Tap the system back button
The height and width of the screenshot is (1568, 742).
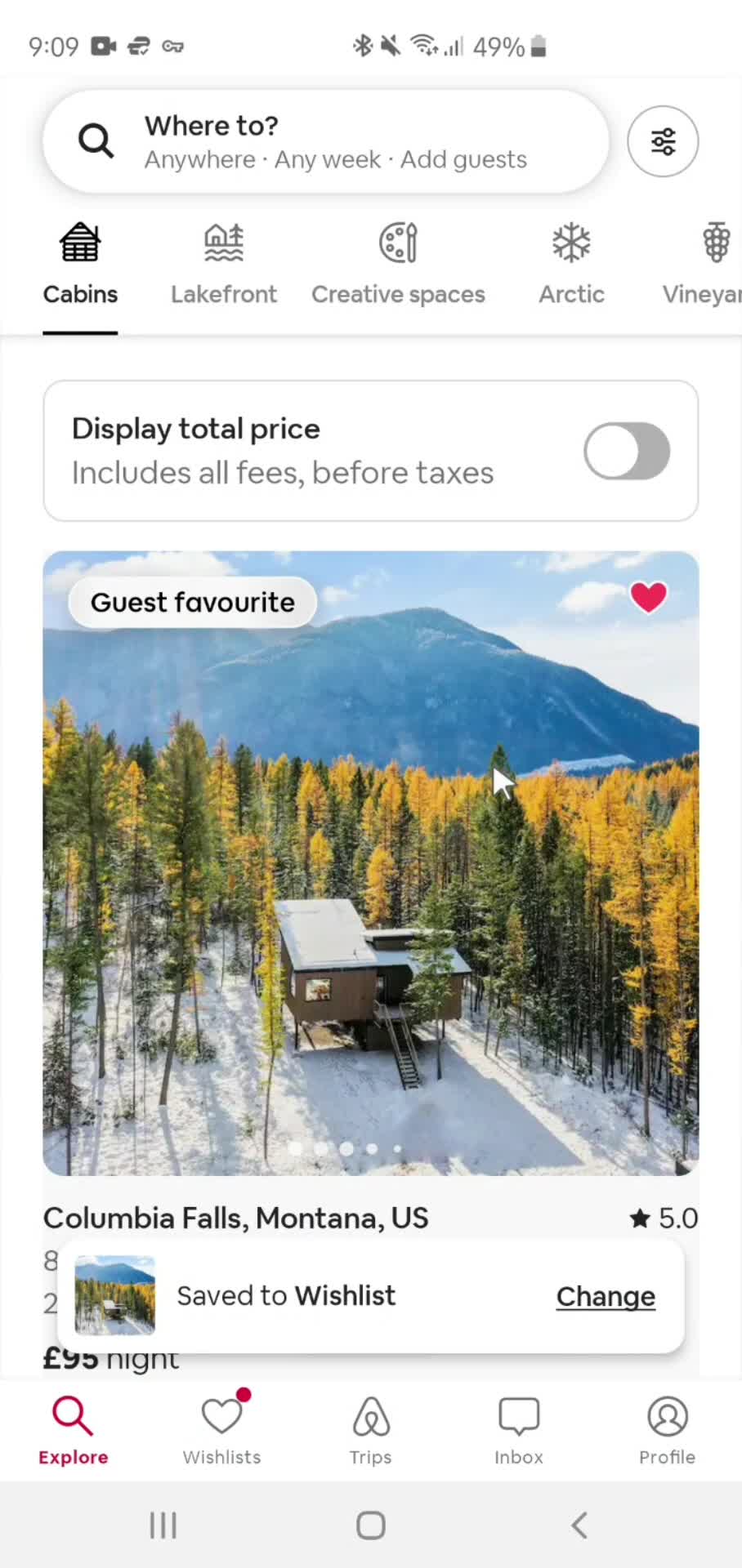579,1525
